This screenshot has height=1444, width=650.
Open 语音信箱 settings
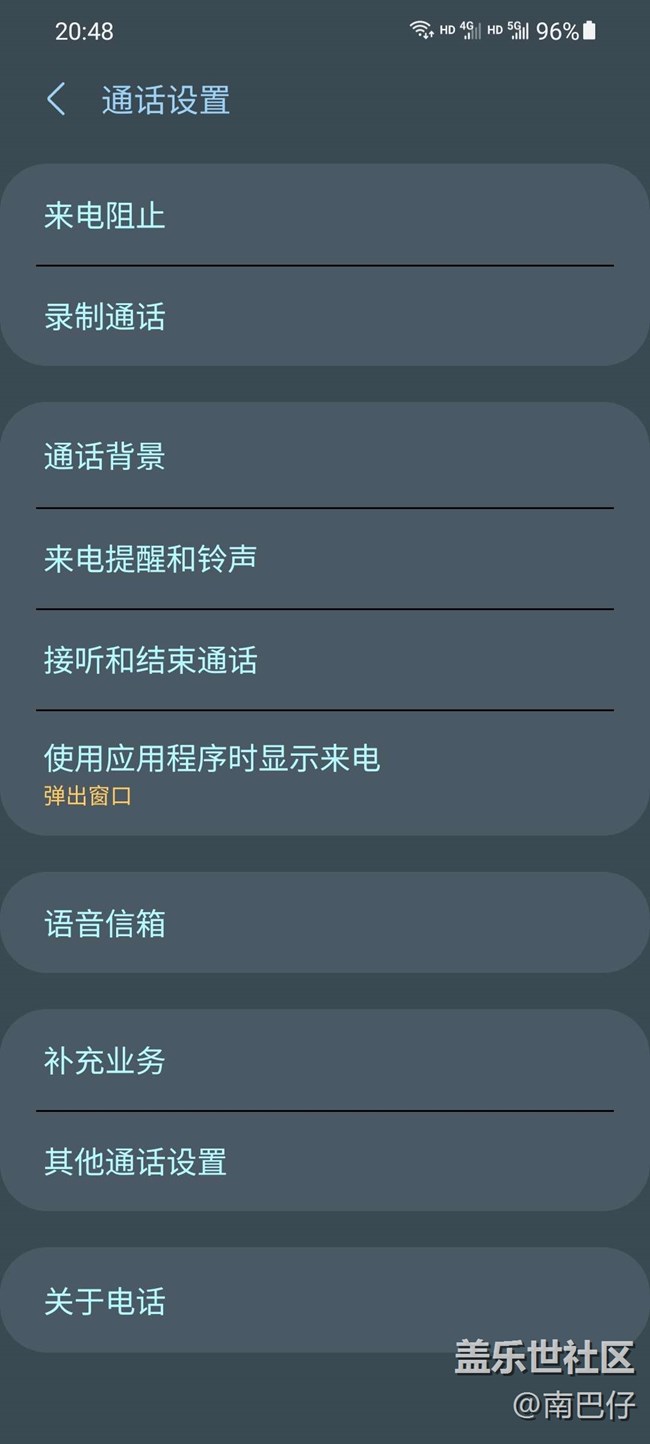tap(325, 922)
